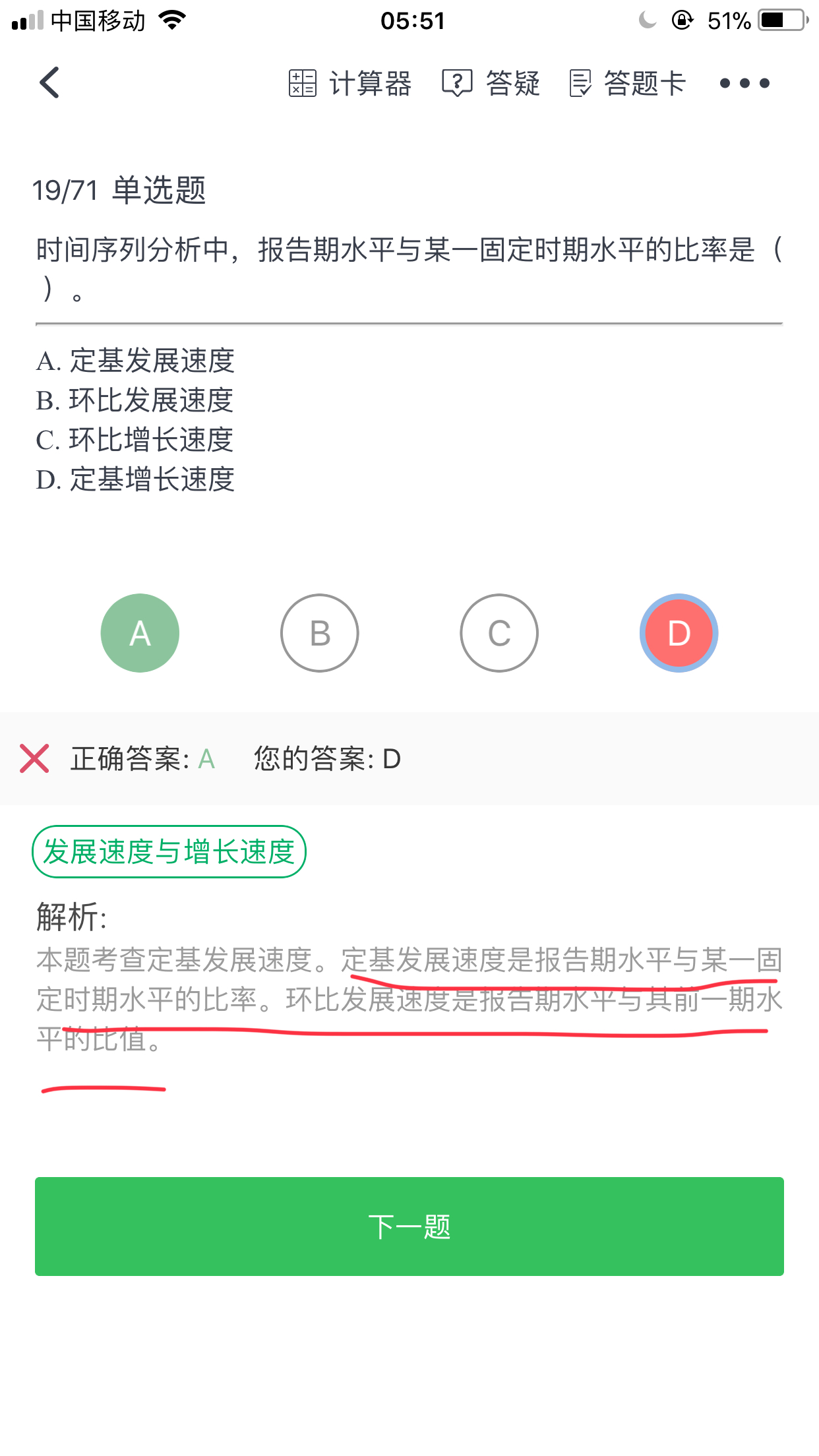
Task: Open the 计算器 calculator tool
Action: click(x=350, y=84)
